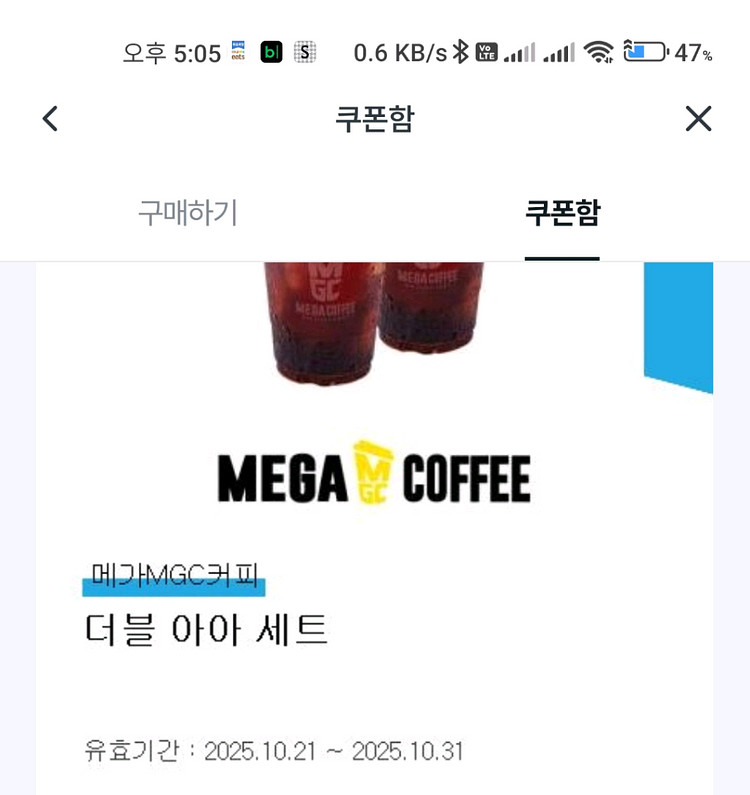Dismiss the coupon screen with the X

[x=700, y=118]
